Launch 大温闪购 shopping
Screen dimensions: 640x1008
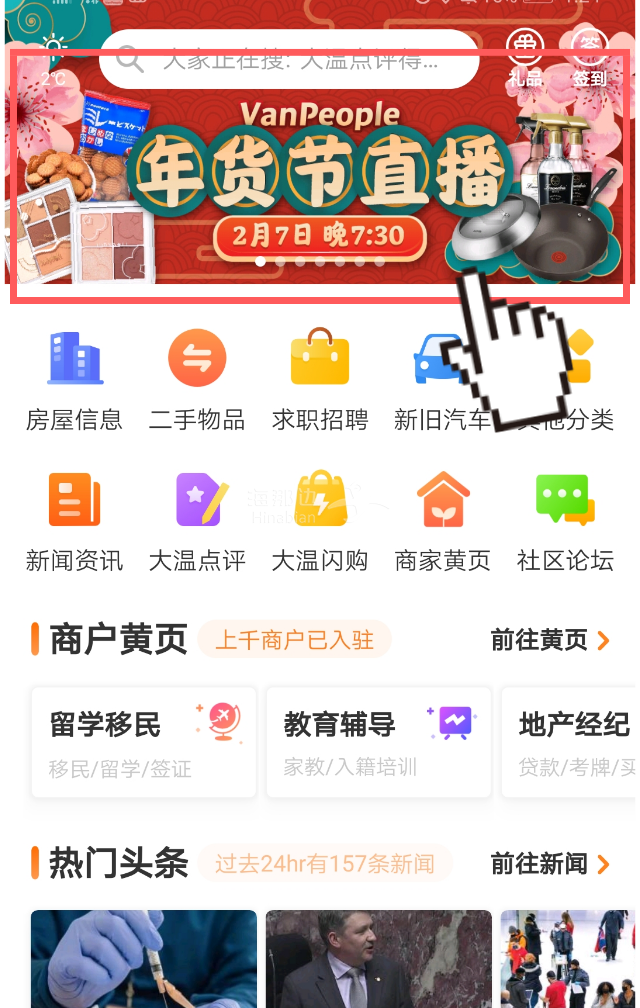pyautogui.click(x=320, y=522)
